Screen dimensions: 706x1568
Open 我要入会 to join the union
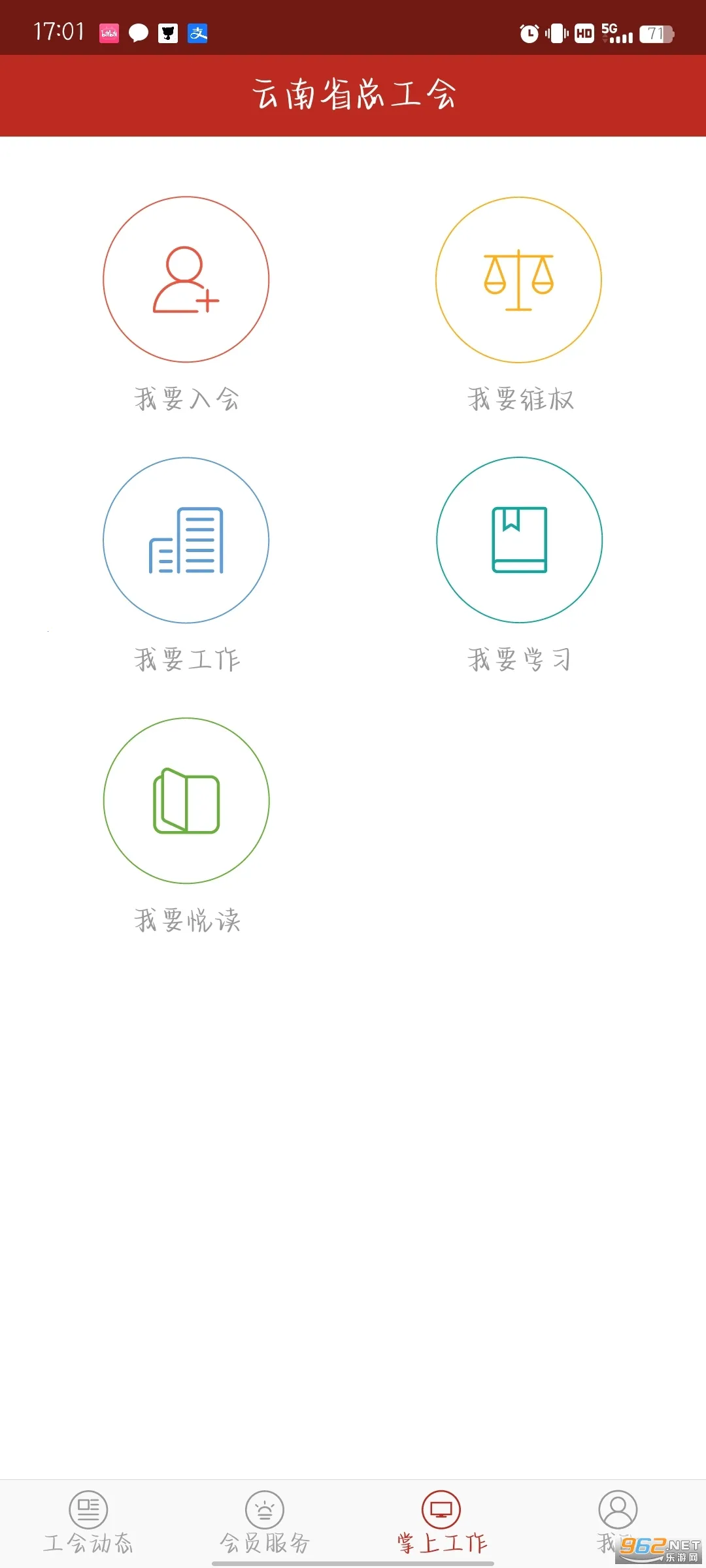pos(186,280)
